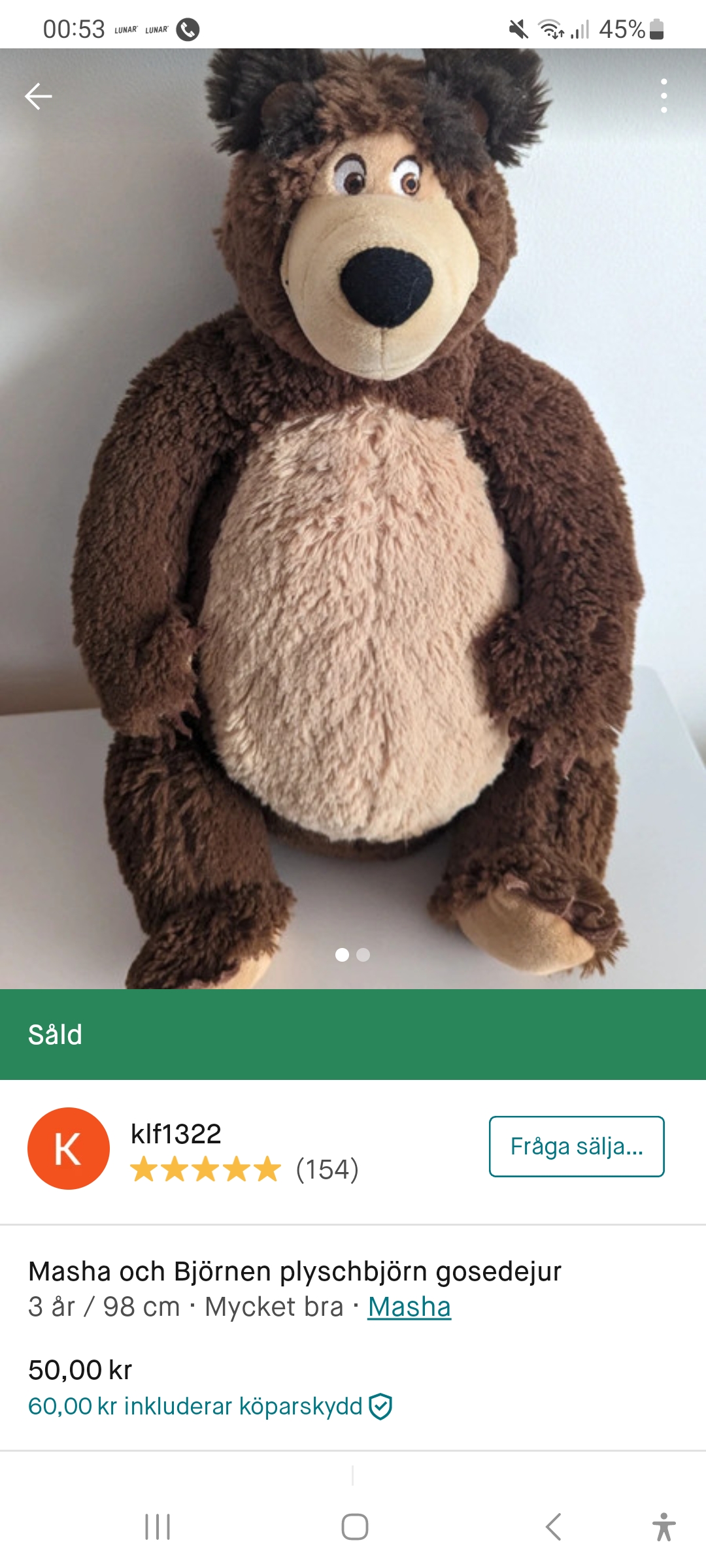Go back using the top arrow
706x1568 pixels.
pyautogui.click(x=38, y=96)
